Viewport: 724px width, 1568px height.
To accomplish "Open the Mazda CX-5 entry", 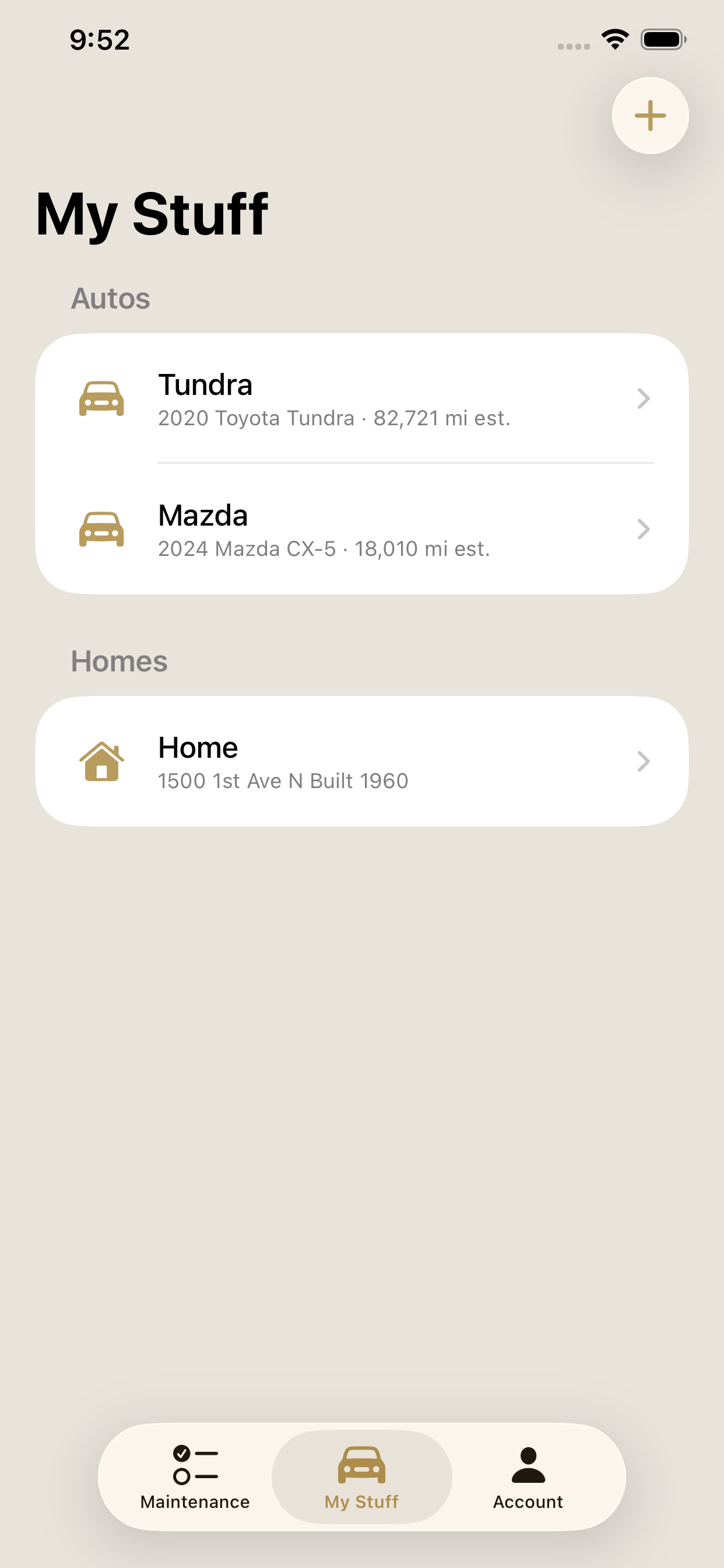I will (x=361, y=529).
